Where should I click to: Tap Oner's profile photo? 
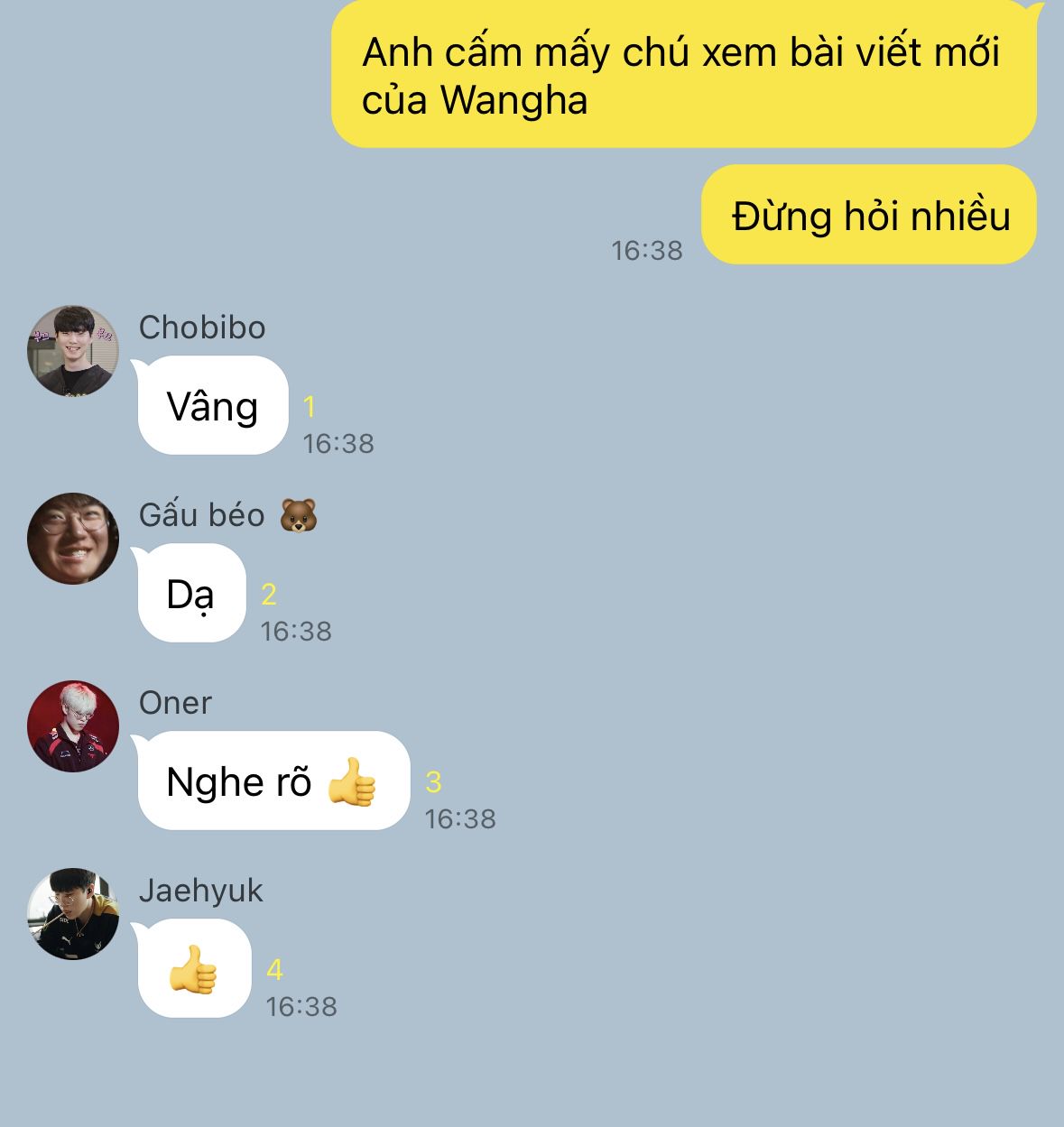pyautogui.click(x=73, y=726)
